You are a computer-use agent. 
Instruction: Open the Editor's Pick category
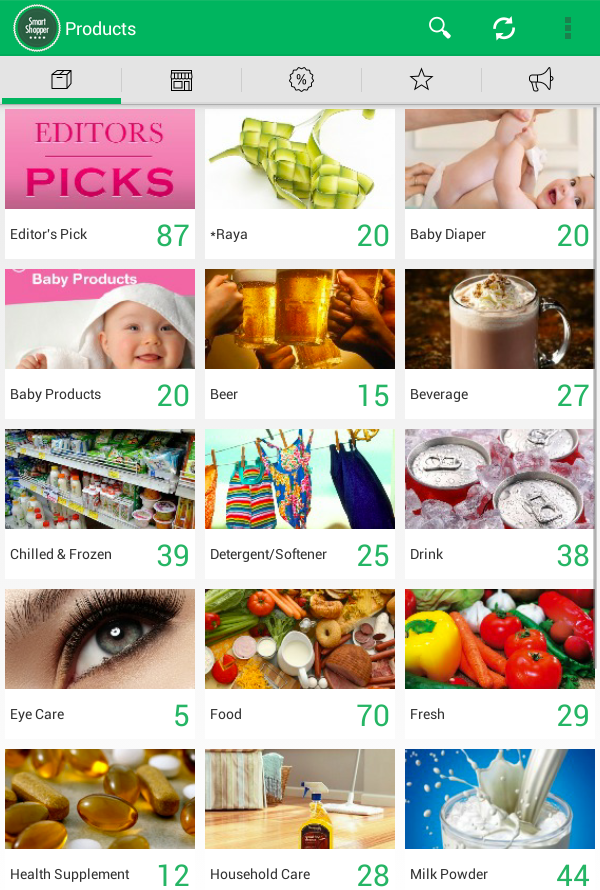pyautogui.click(x=100, y=184)
